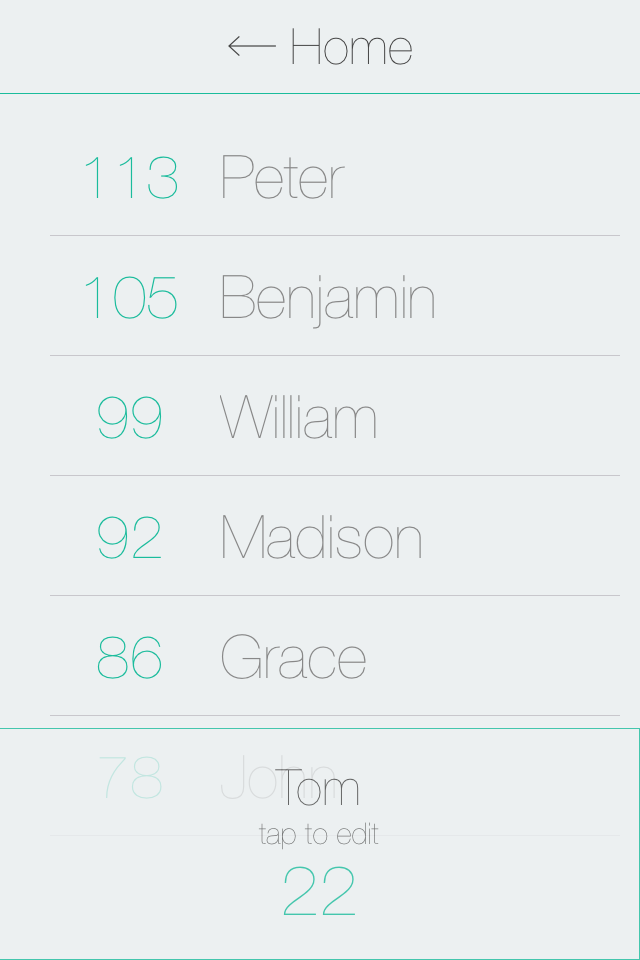Tap Tom's name to edit it
640x960 pixels.
pos(318,790)
